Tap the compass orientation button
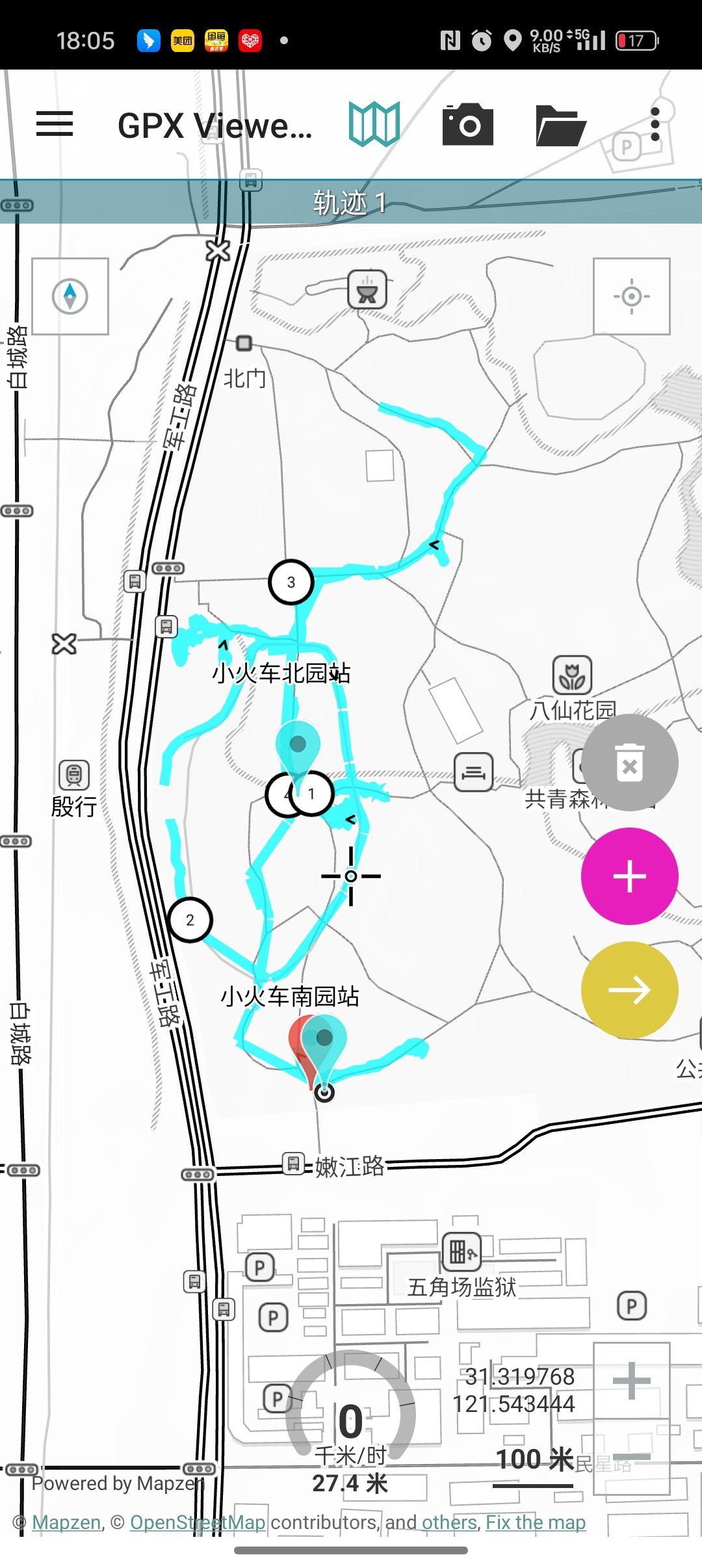This screenshot has height=1568, width=702. 70,296
